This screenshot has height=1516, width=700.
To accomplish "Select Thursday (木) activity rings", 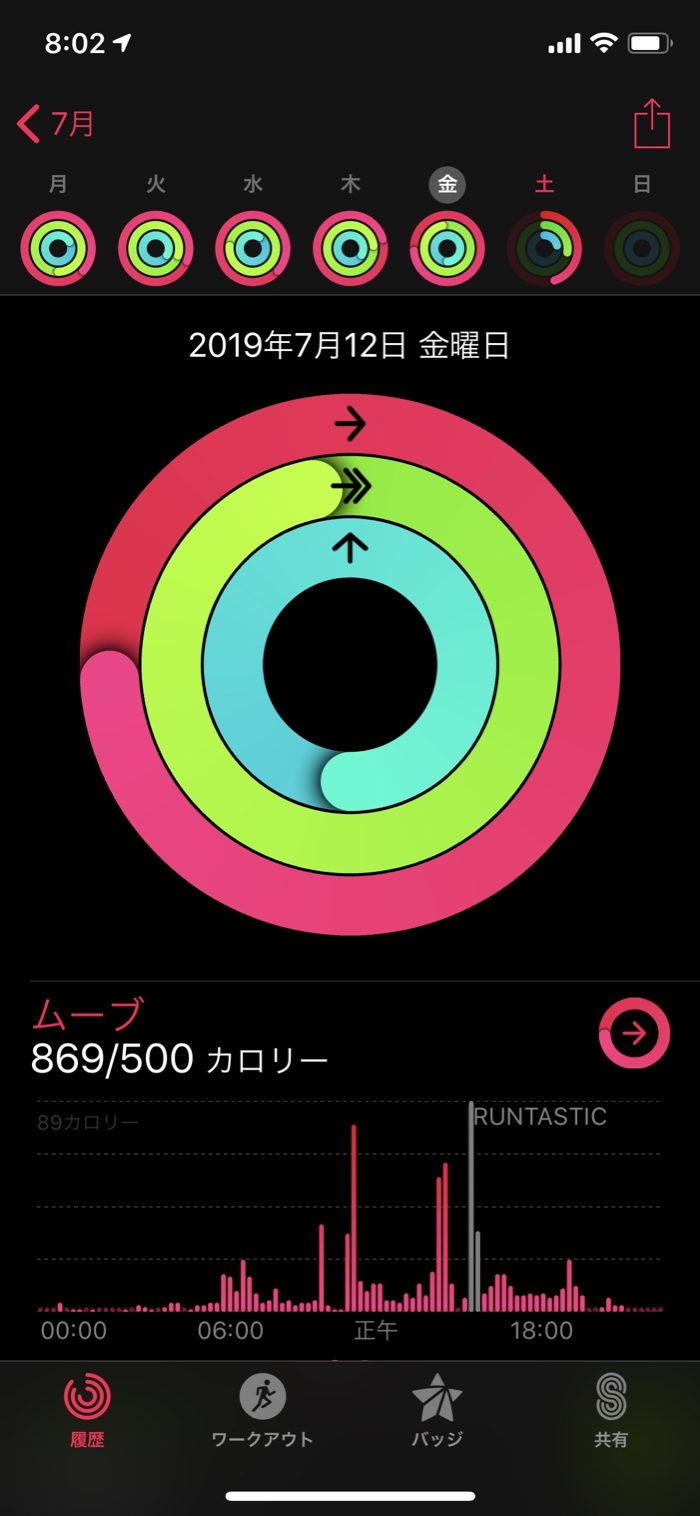I will click(x=350, y=248).
